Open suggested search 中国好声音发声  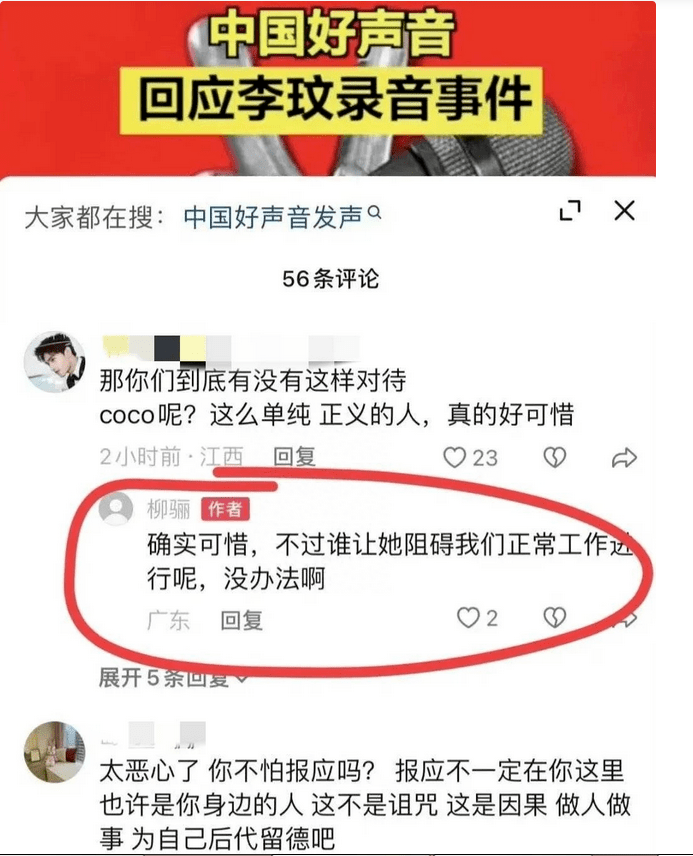pyautogui.click(x=280, y=217)
